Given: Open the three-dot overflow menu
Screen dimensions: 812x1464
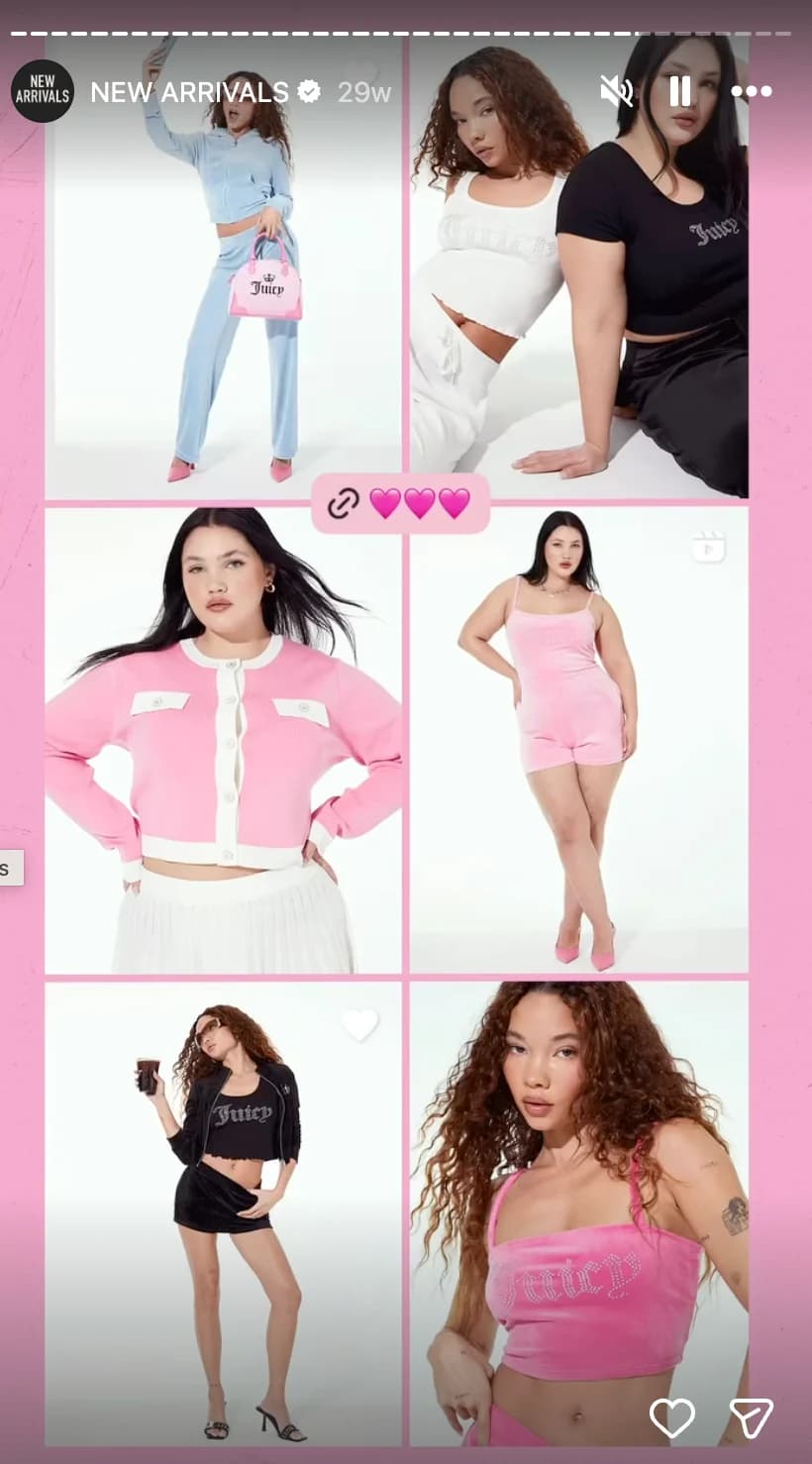Looking at the screenshot, I should [x=751, y=92].
